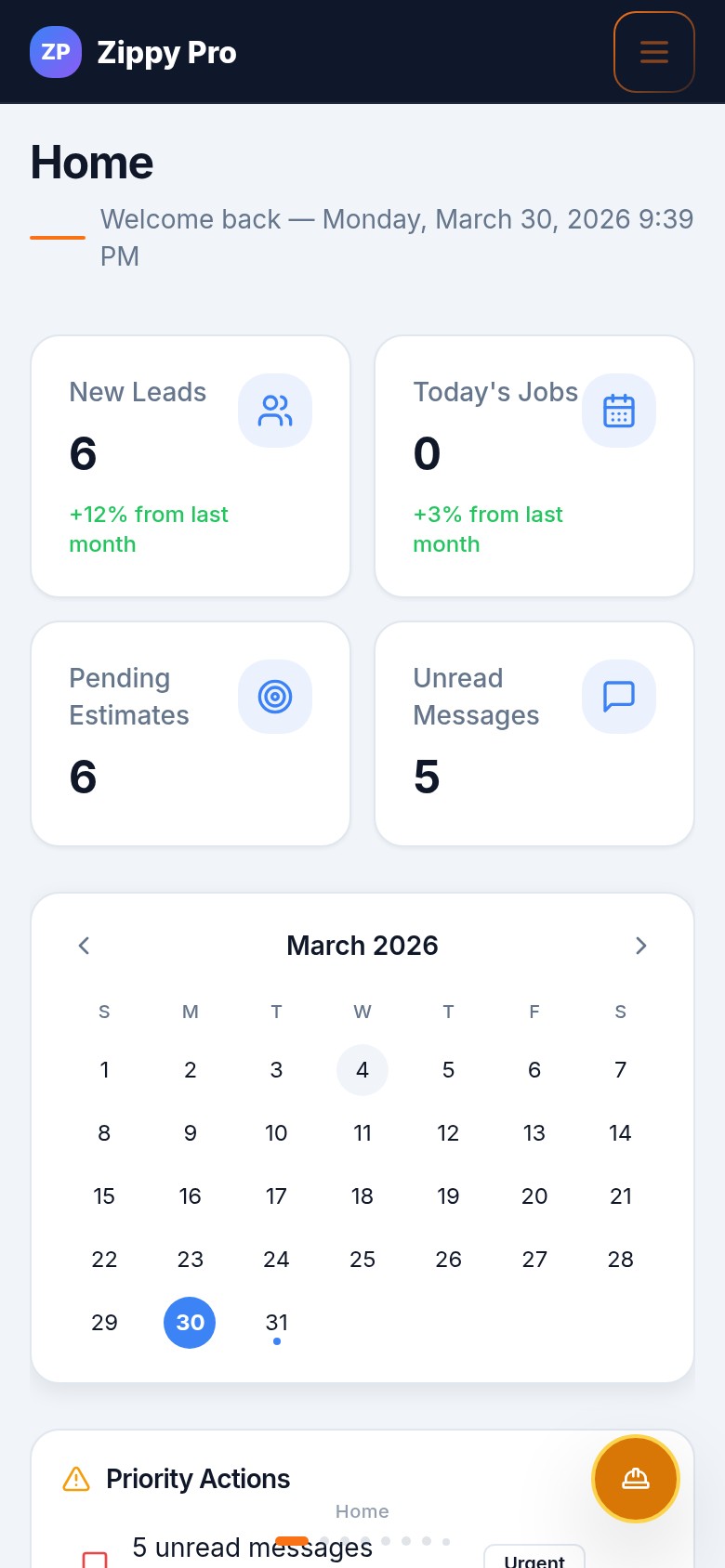Select March 31 on the calendar
725x1568 pixels.
[x=276, y=1323]
